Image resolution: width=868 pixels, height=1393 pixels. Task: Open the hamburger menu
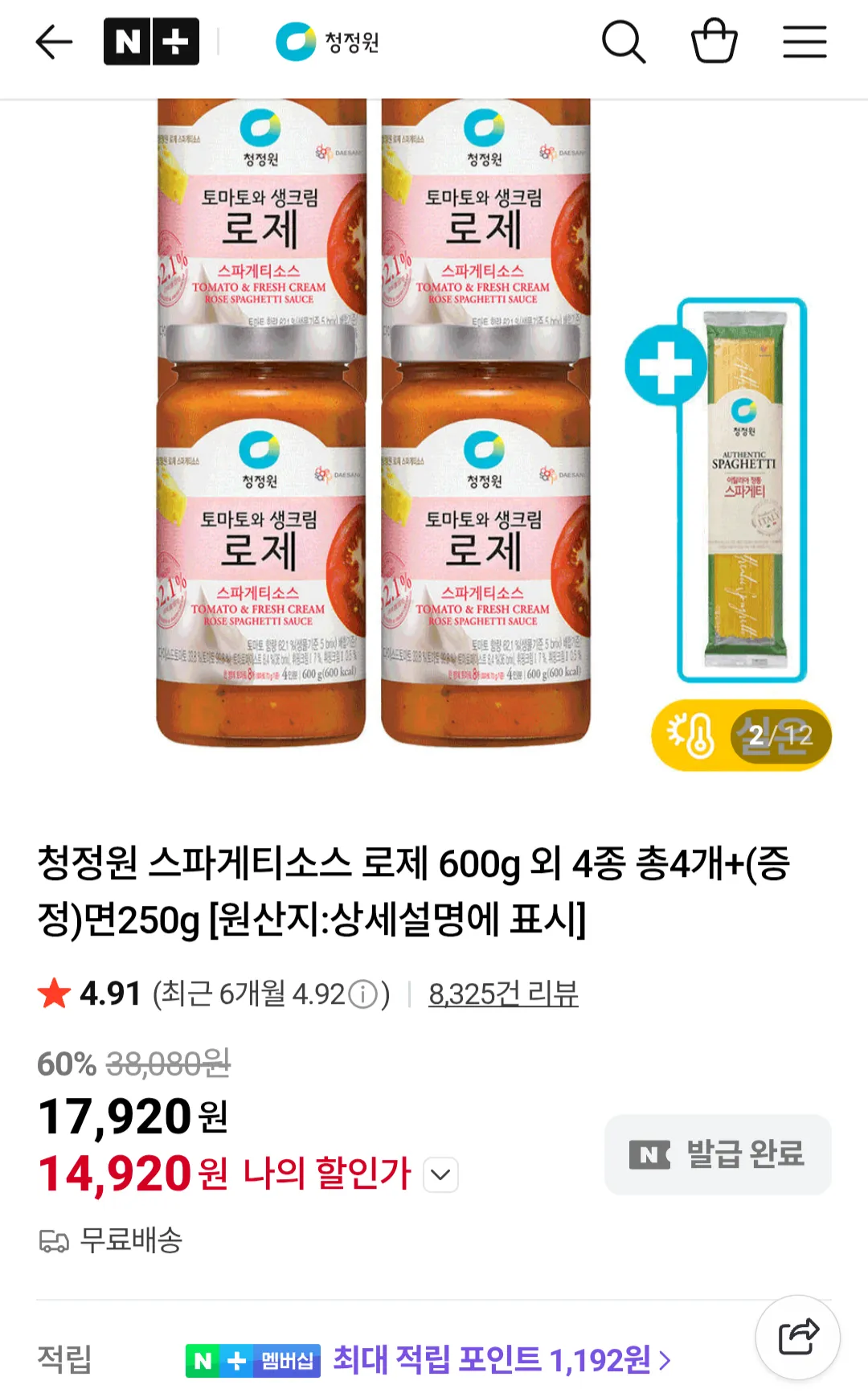click(805, 42)
